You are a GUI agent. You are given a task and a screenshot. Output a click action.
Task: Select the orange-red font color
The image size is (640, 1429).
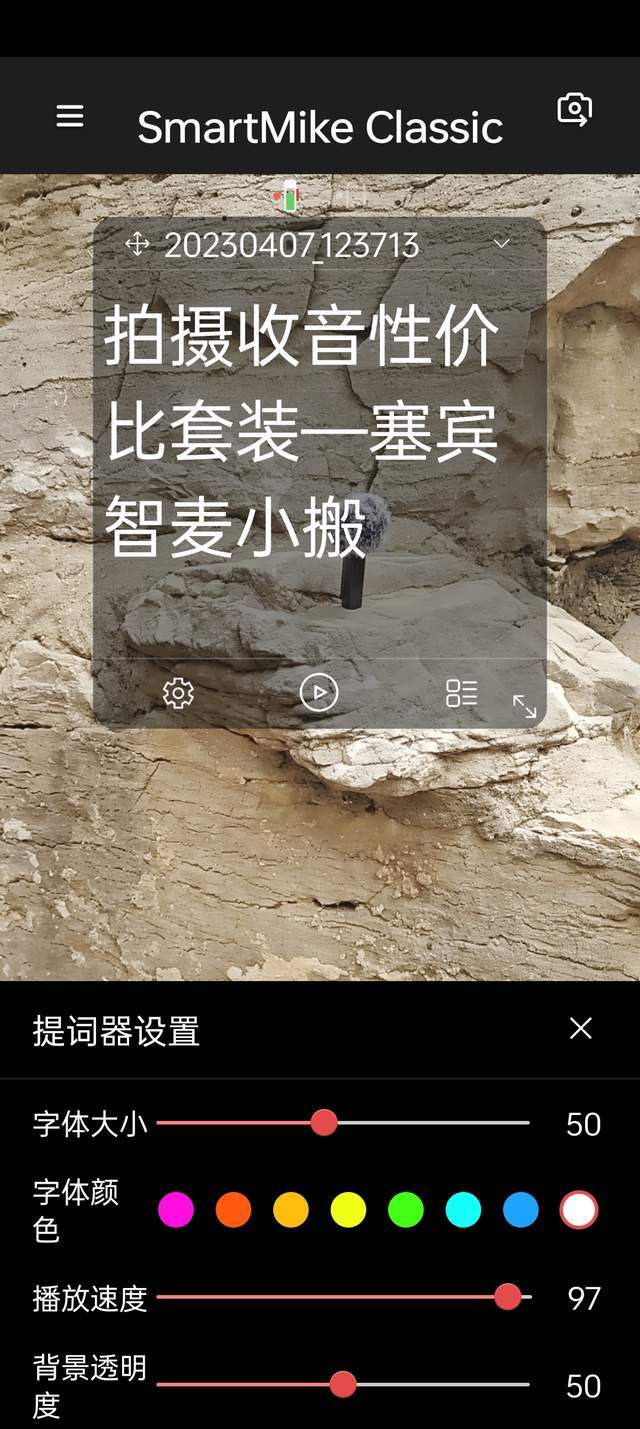click(233, 1209)
